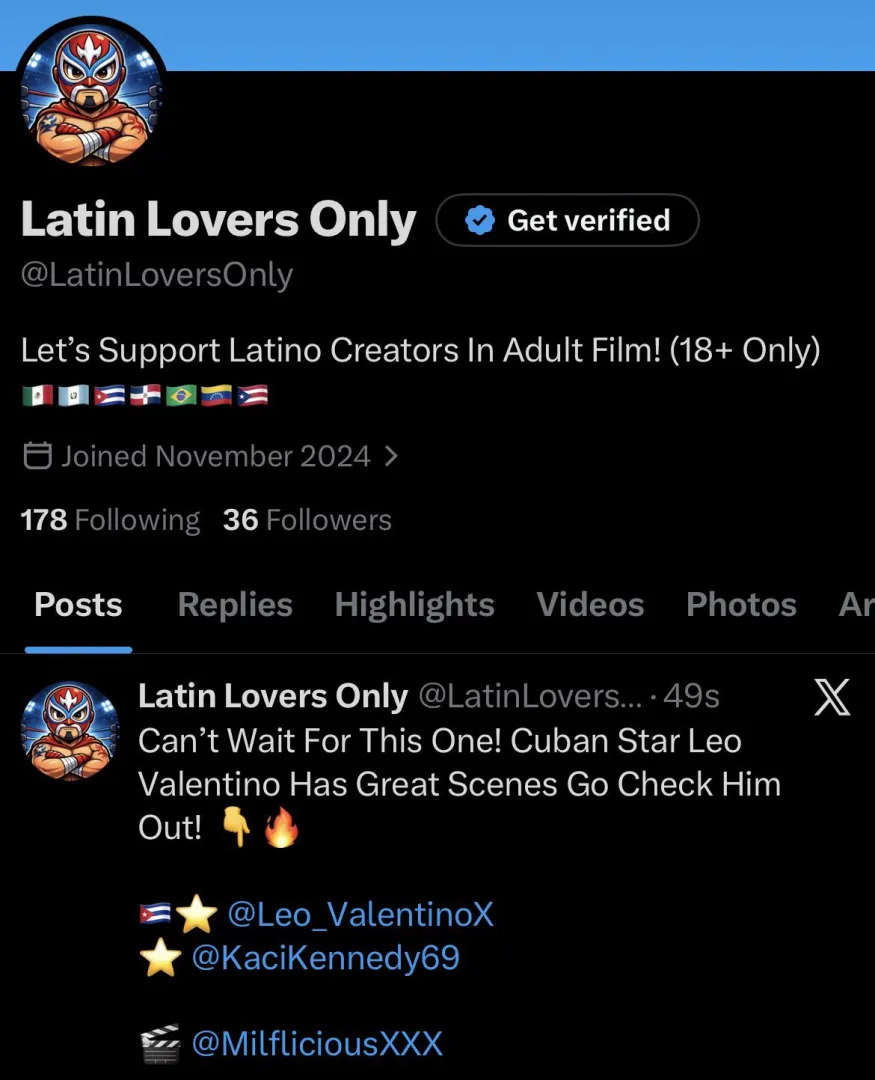Switch to the Photos tab
Screen dimensions: 875x1080
(x=741, y=604)
